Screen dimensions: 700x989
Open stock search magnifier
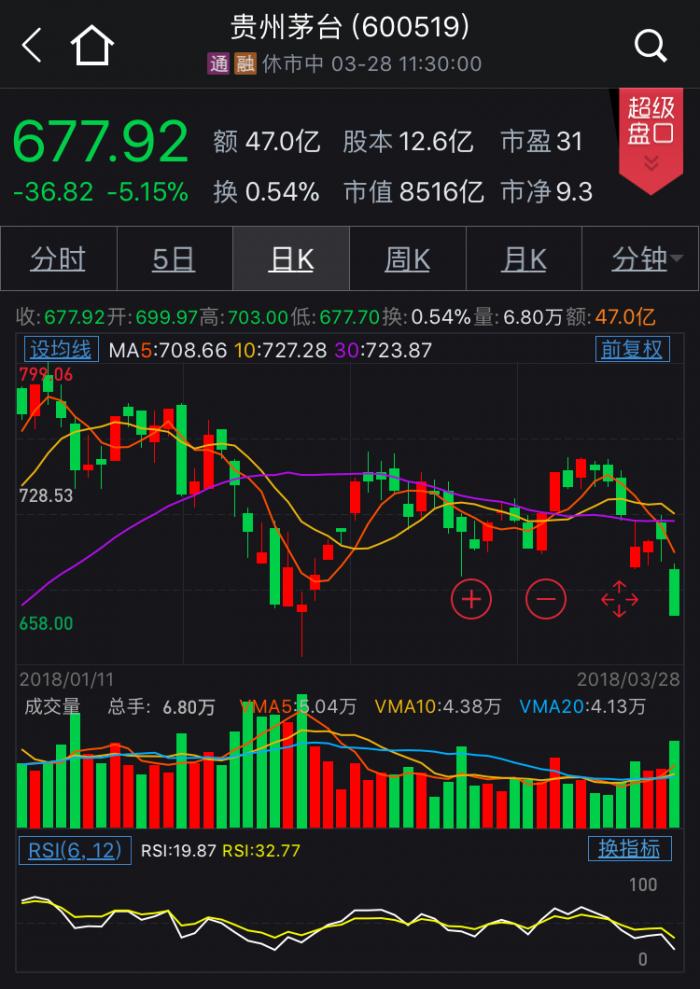tap(650, 45)
